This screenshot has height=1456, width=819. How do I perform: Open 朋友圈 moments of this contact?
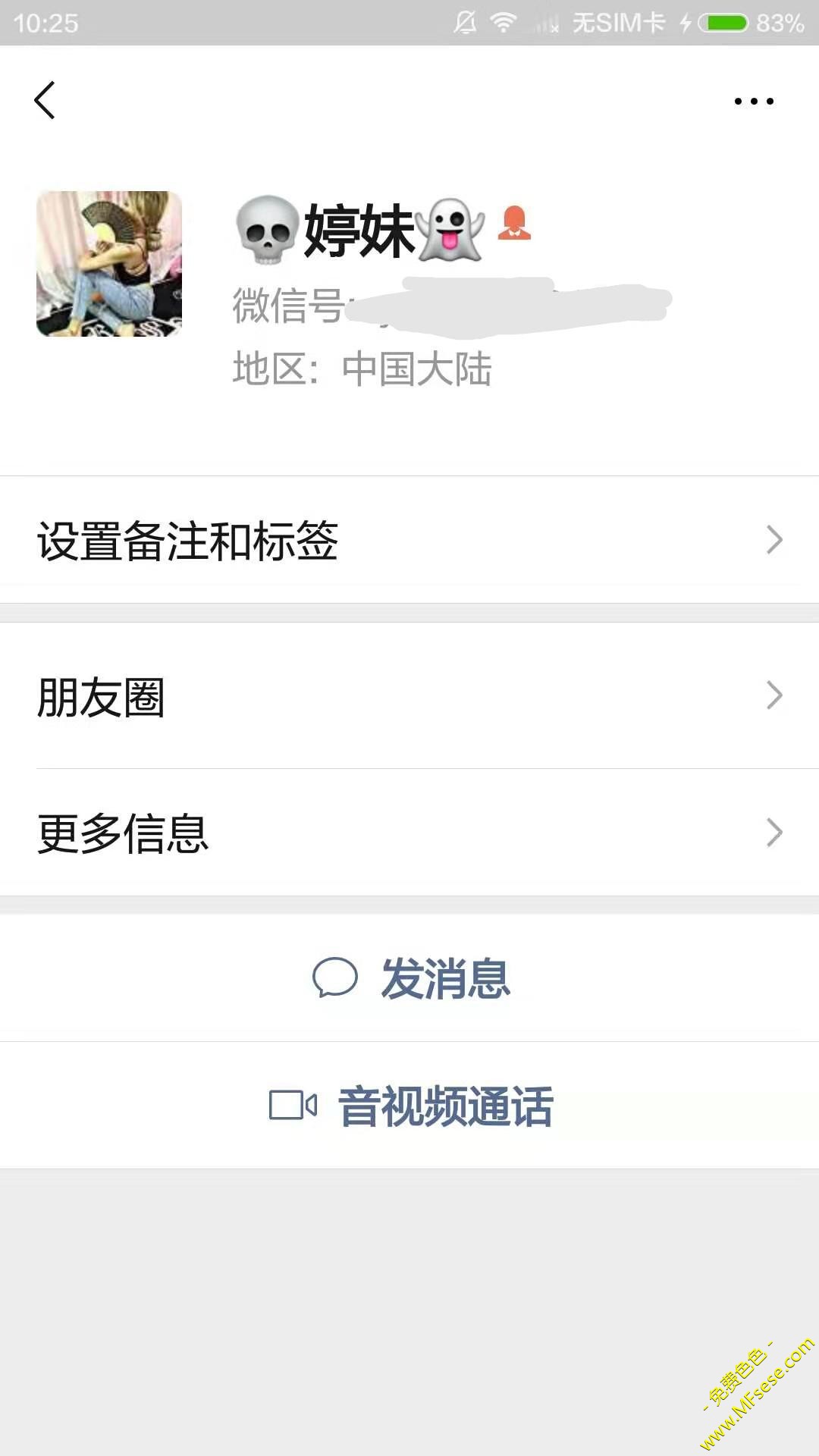click(409, 696)
